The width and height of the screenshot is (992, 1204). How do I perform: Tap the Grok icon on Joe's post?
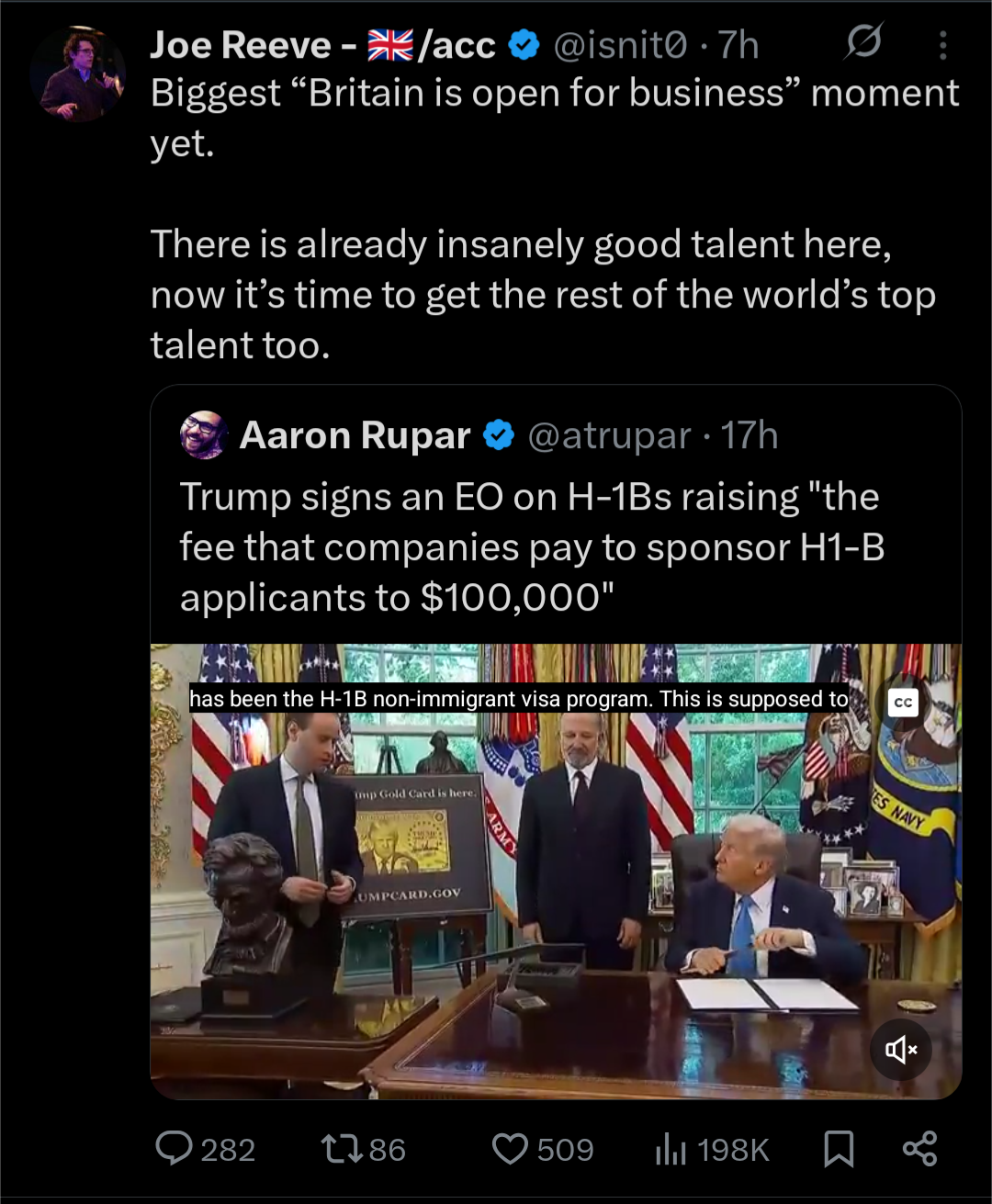tap(862, 42)
